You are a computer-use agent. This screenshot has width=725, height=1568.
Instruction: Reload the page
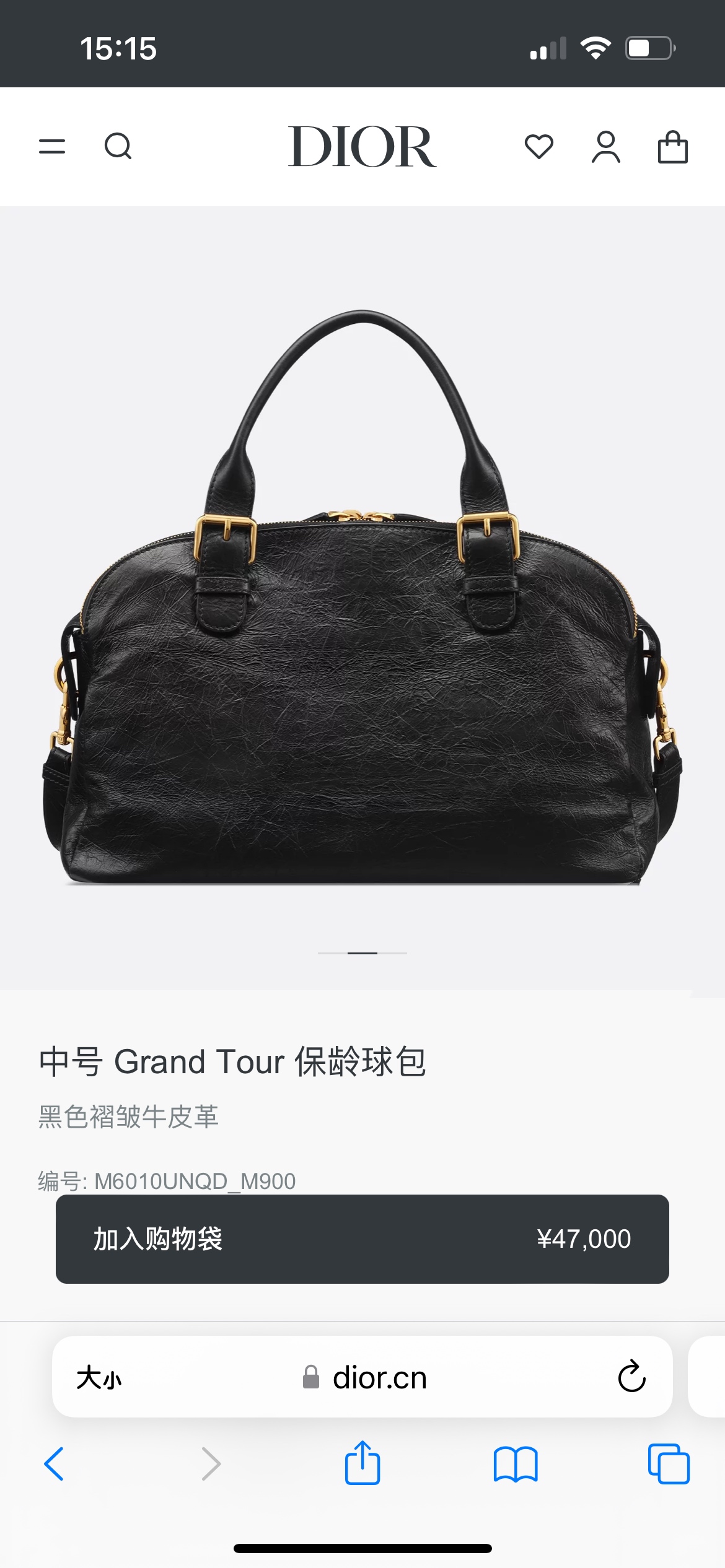(631, 1377)
